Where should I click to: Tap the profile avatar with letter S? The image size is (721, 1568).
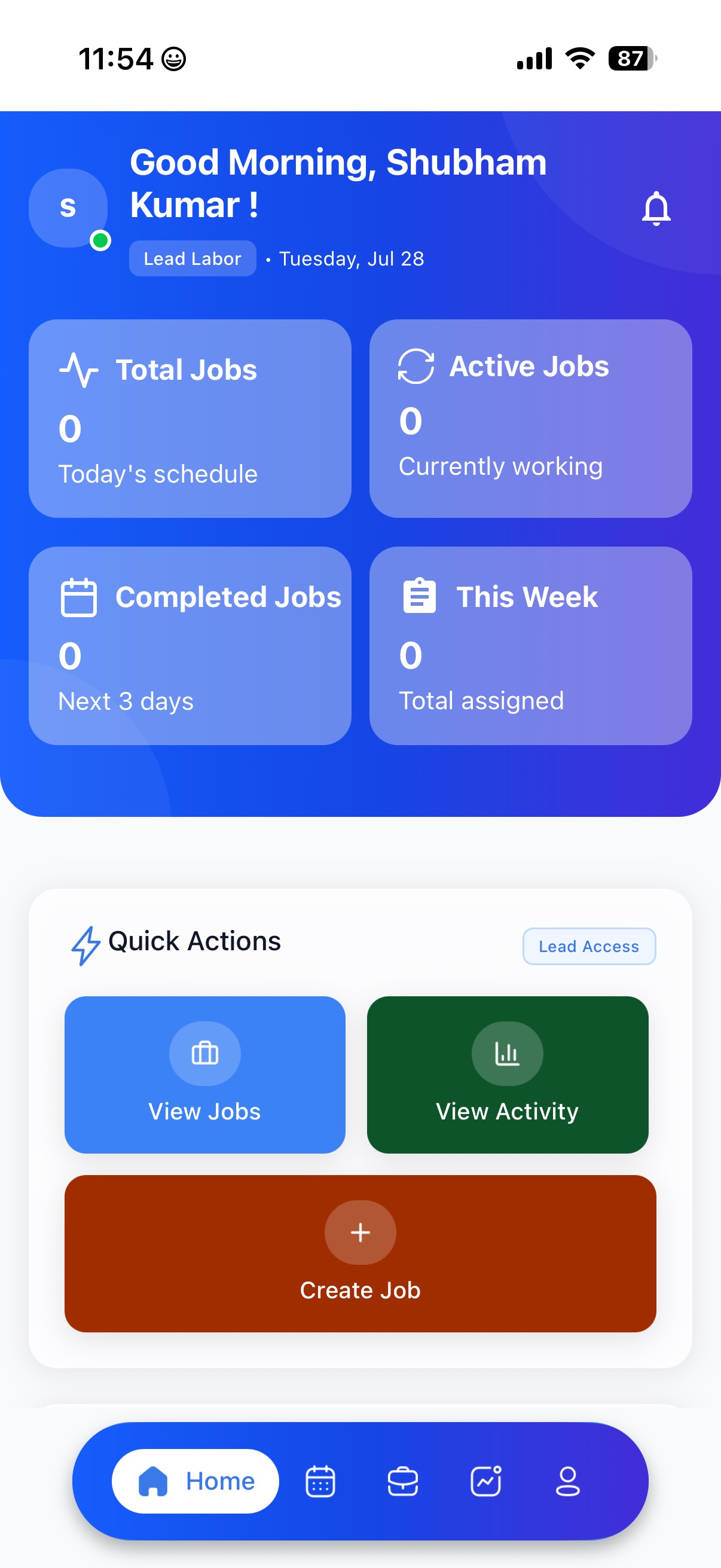[x=68, y=208]
